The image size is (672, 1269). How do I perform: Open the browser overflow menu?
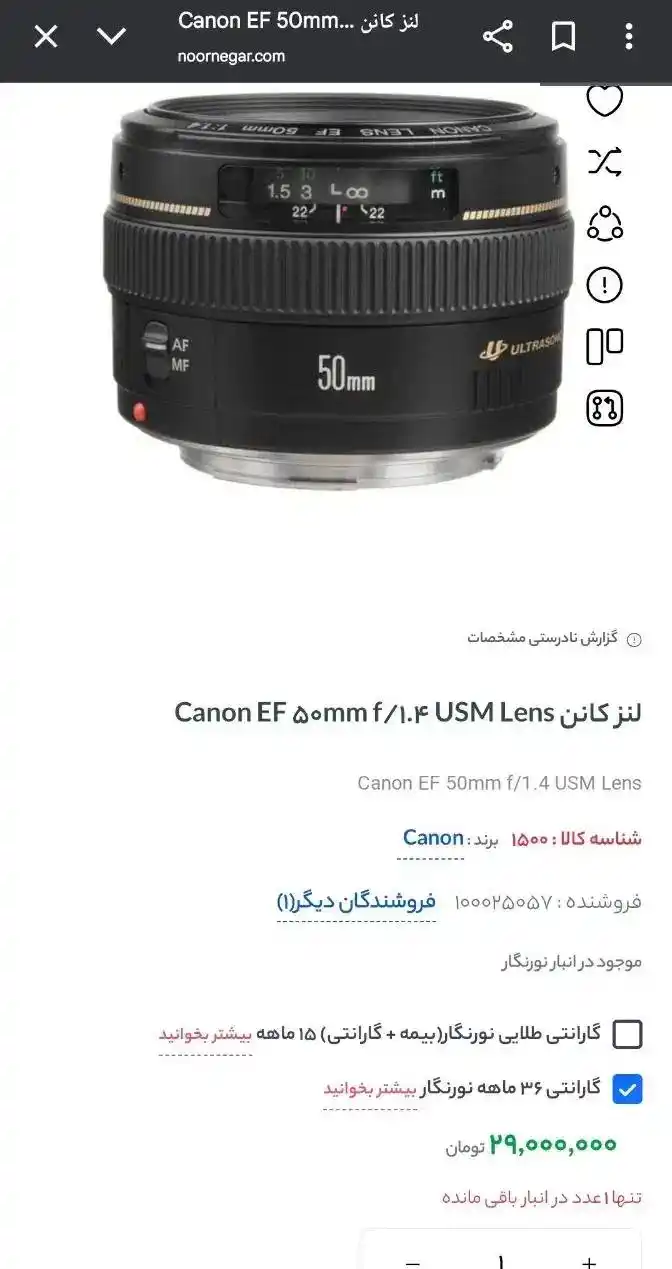[x=628, y=37]
